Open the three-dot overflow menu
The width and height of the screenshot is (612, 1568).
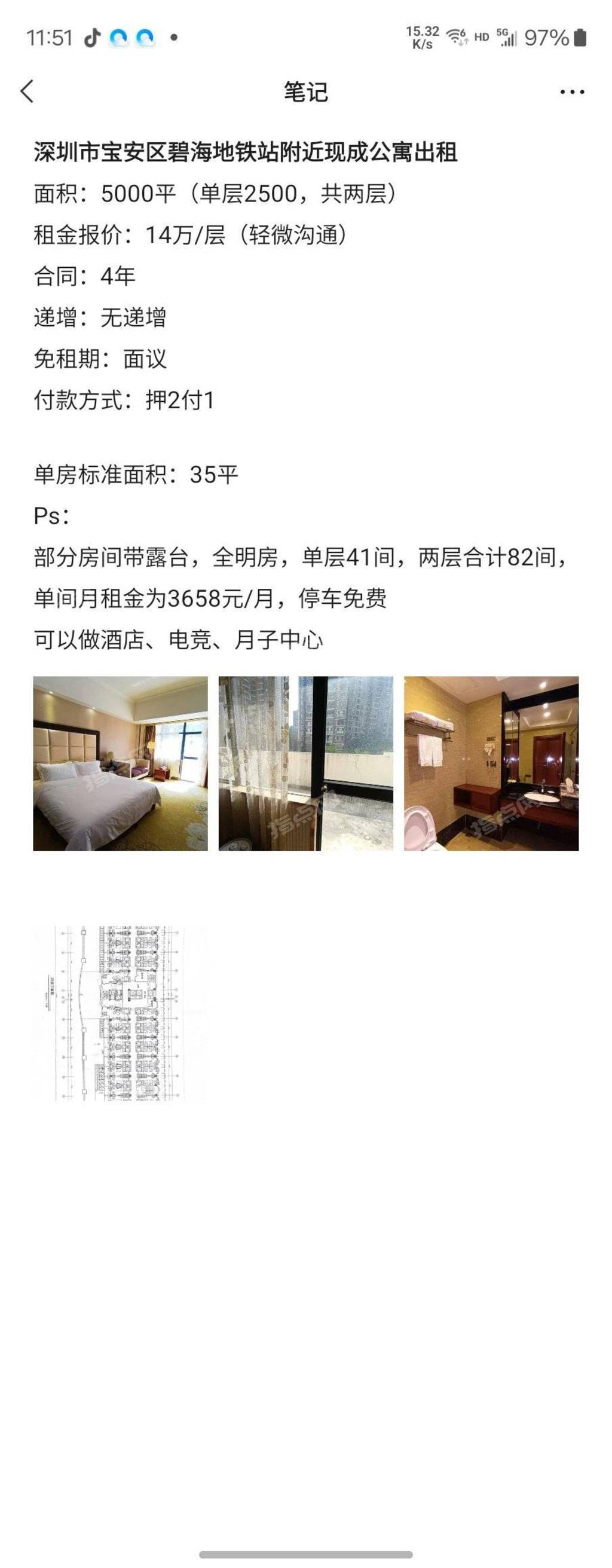coord(572,92)
